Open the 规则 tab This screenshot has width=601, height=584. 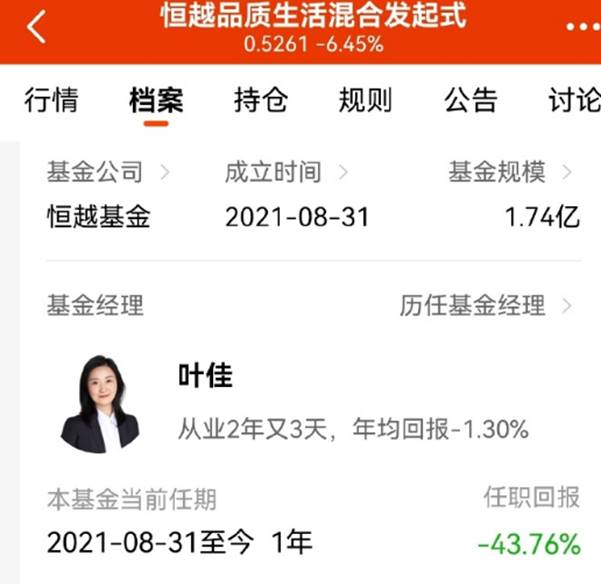(366, 100)
